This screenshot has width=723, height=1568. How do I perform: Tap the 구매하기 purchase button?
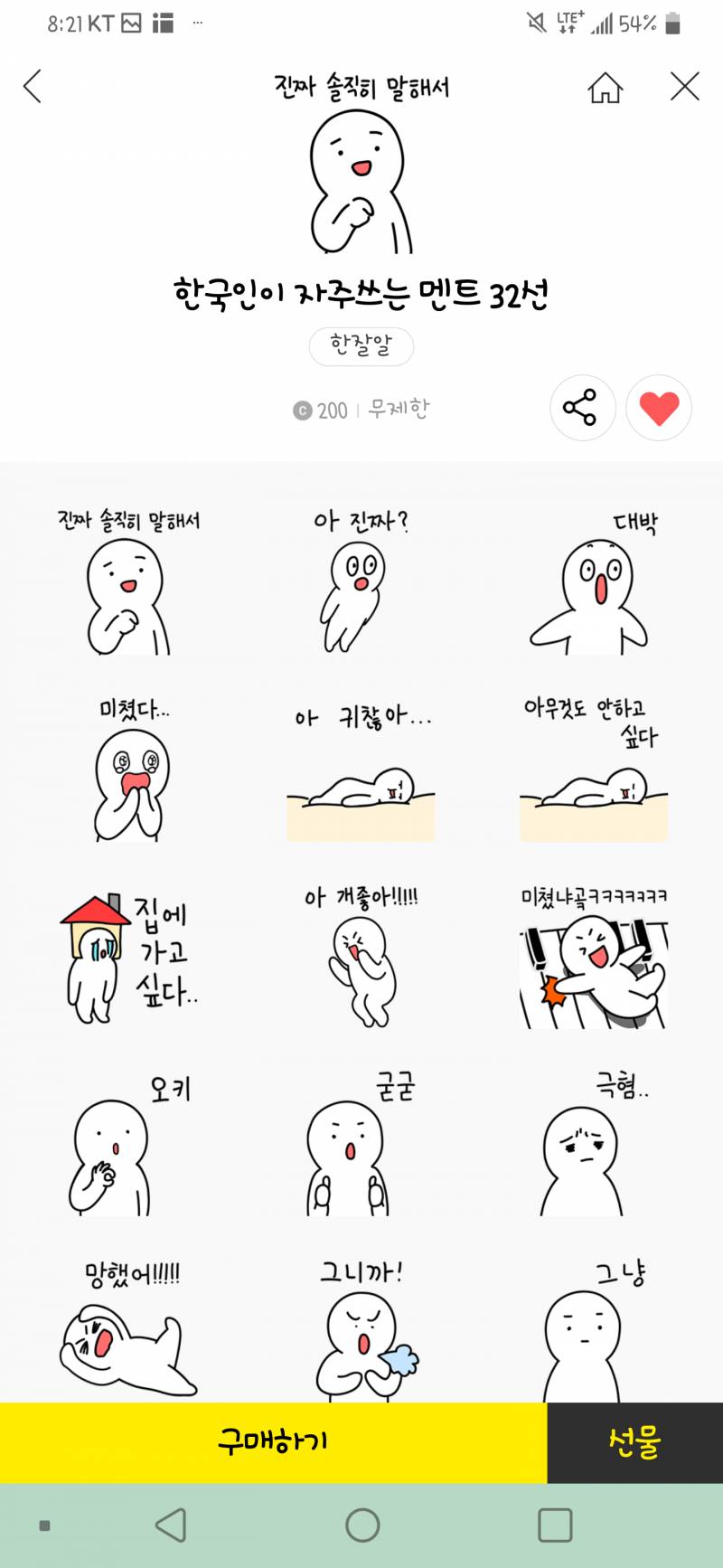(271, 1444)
